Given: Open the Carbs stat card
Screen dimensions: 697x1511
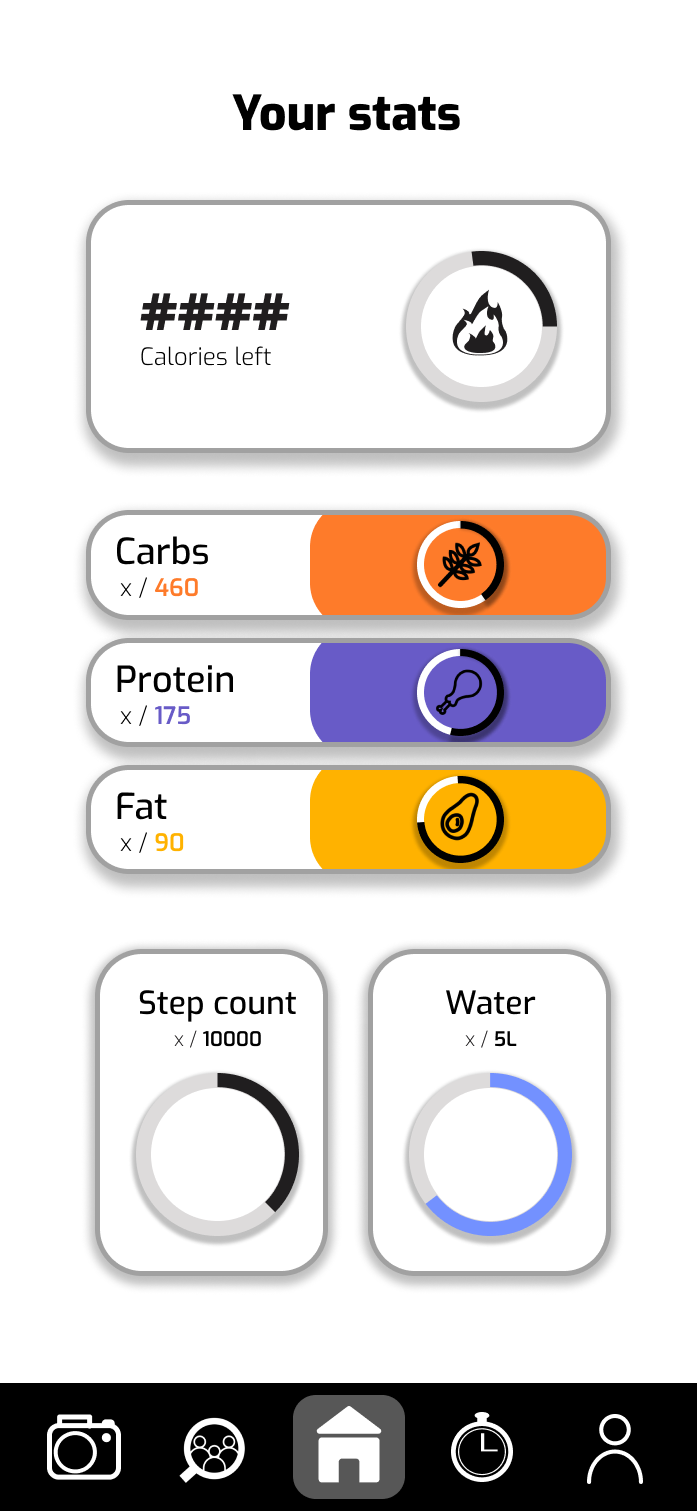Looking at the screenshot, I should (348, 565).
